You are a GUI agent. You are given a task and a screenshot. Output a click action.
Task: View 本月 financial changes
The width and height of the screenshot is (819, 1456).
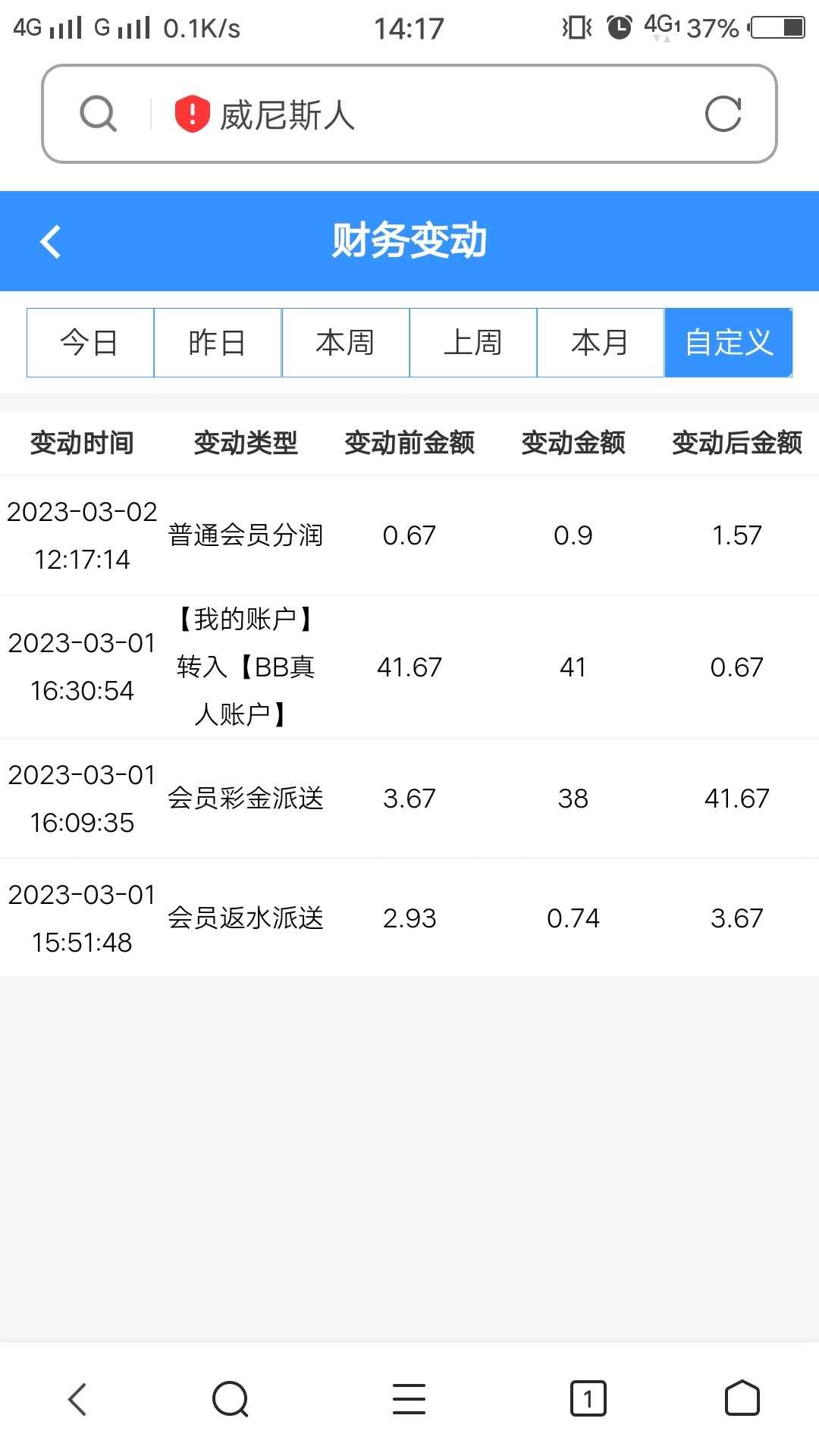point(601,343)
